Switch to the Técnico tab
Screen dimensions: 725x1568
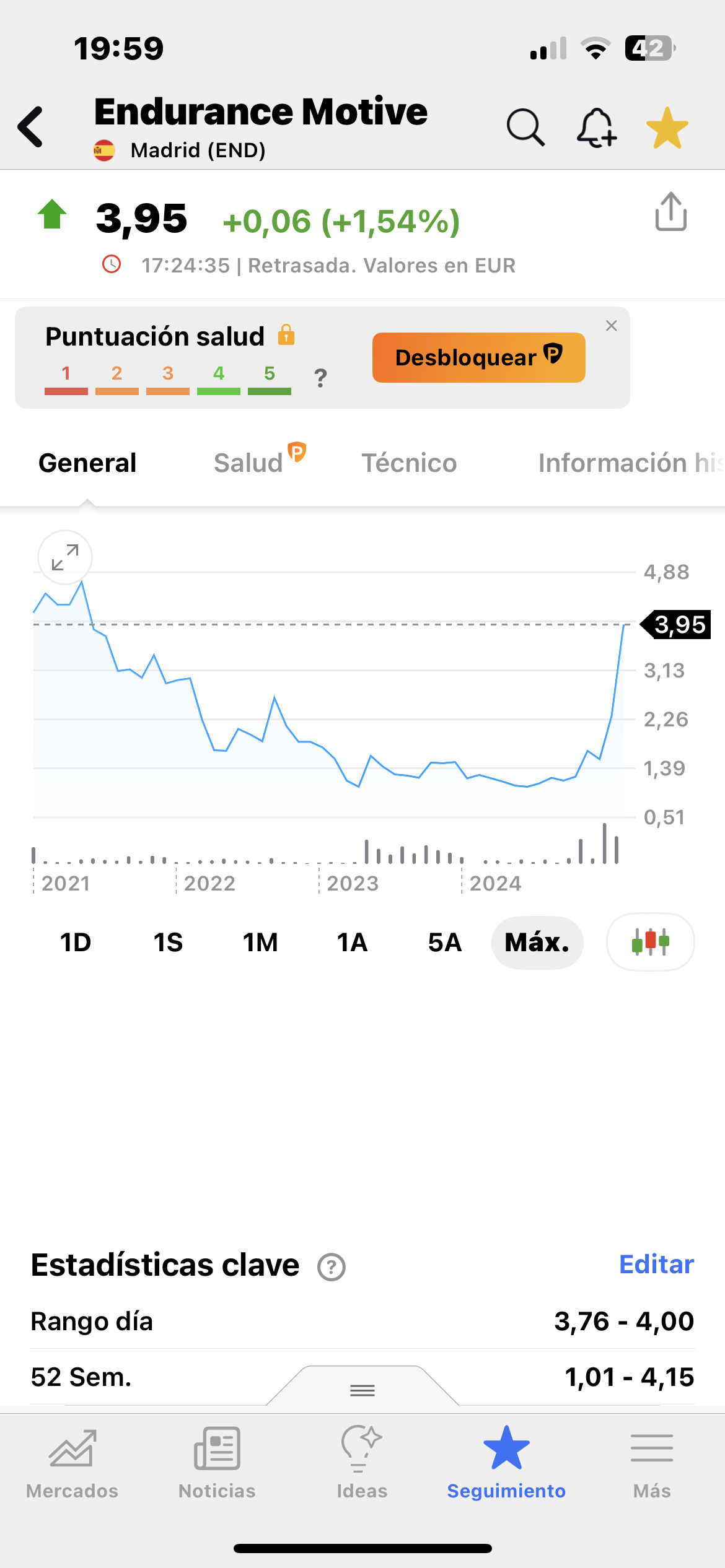pyautogui.click(x=409, y=463)
